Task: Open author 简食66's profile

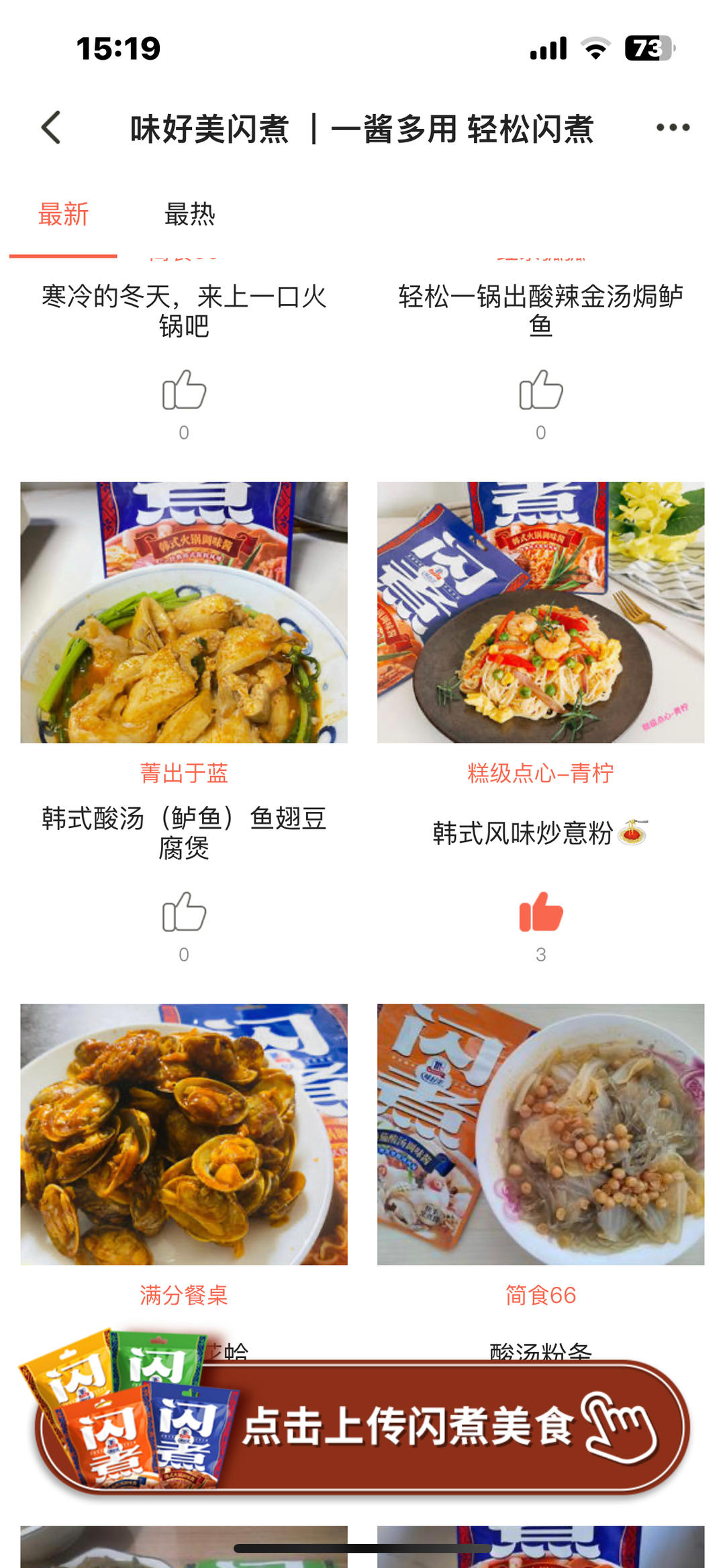Action: click(540, 1295)
